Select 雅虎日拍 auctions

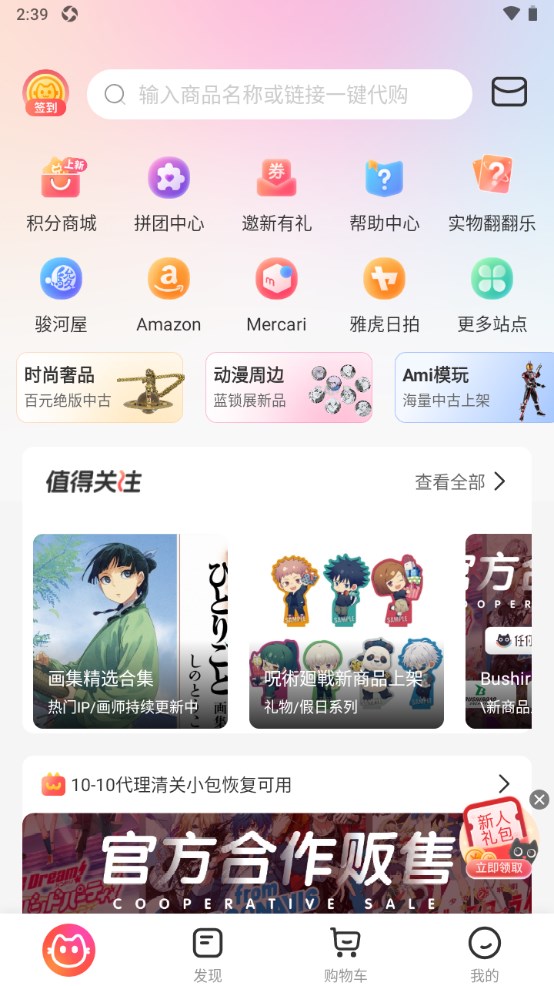tap(384, 296)
